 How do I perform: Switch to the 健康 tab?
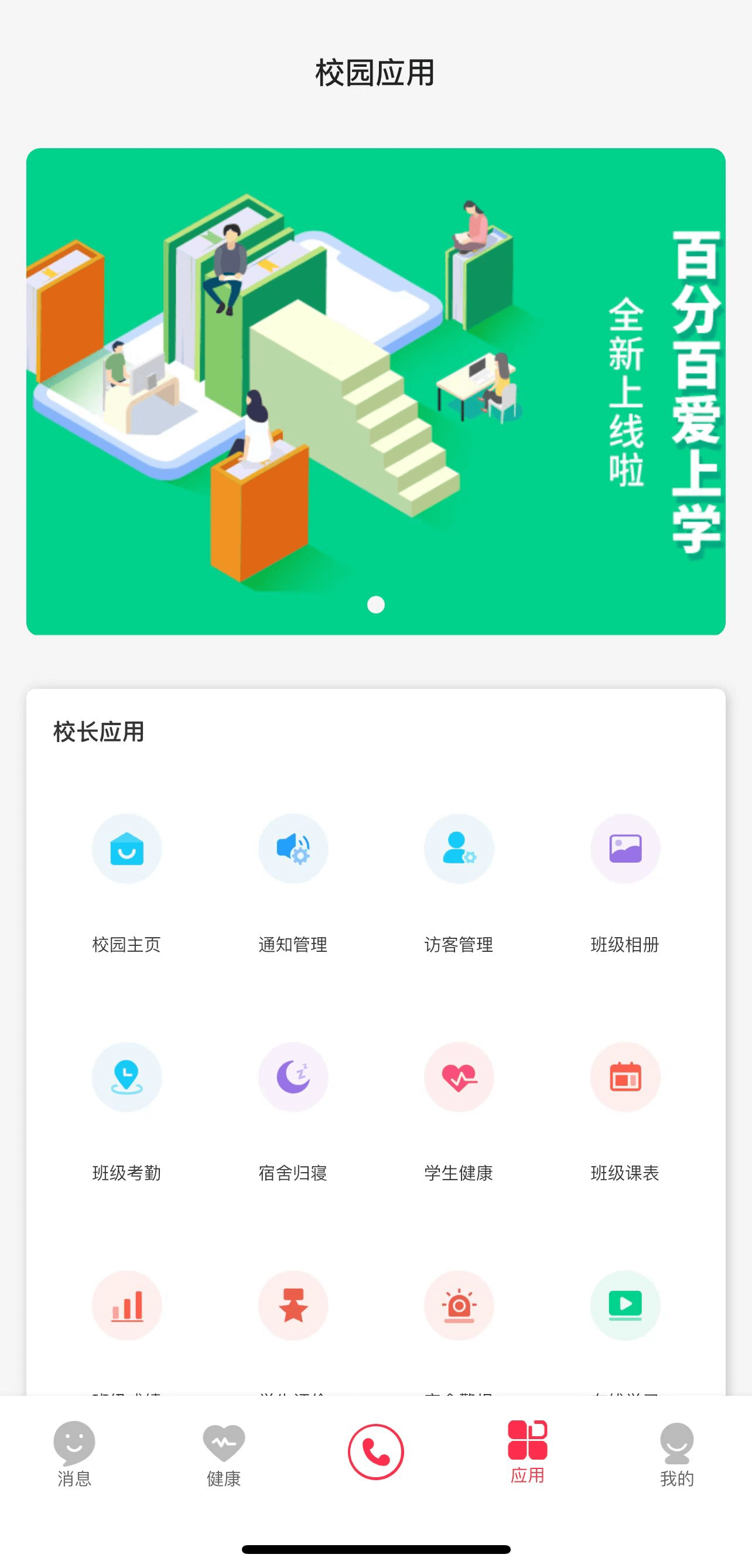pos(224,1454)
